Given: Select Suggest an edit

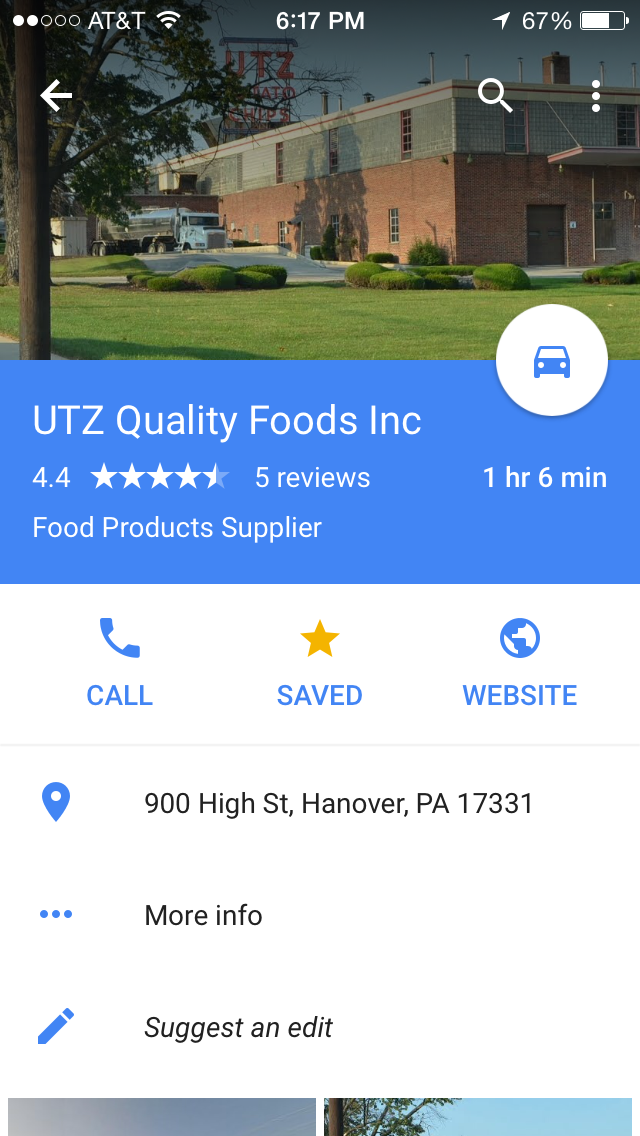Looking at the screenshot, I should tap(238, 1027).
